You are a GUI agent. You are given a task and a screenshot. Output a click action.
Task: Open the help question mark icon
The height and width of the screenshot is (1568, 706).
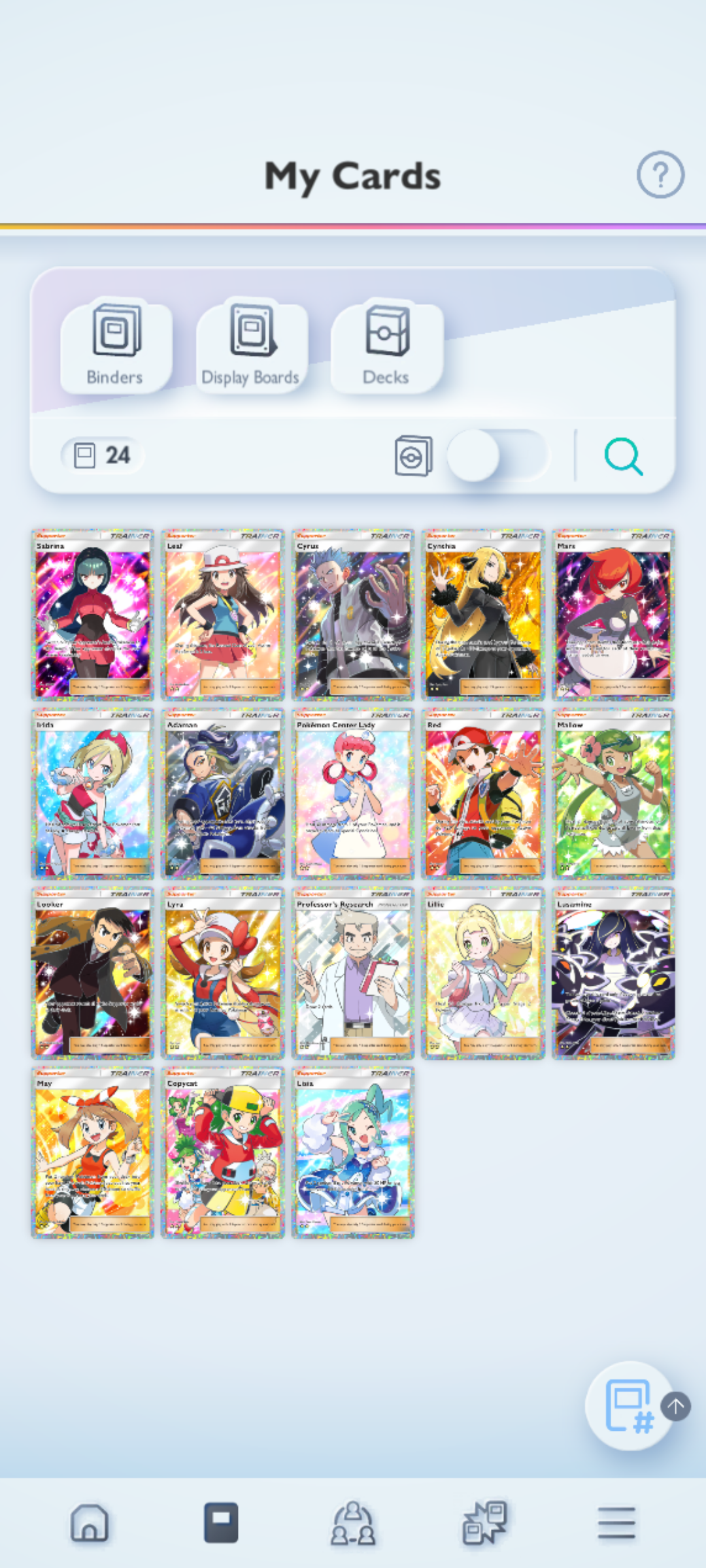(x=660, y=174)
